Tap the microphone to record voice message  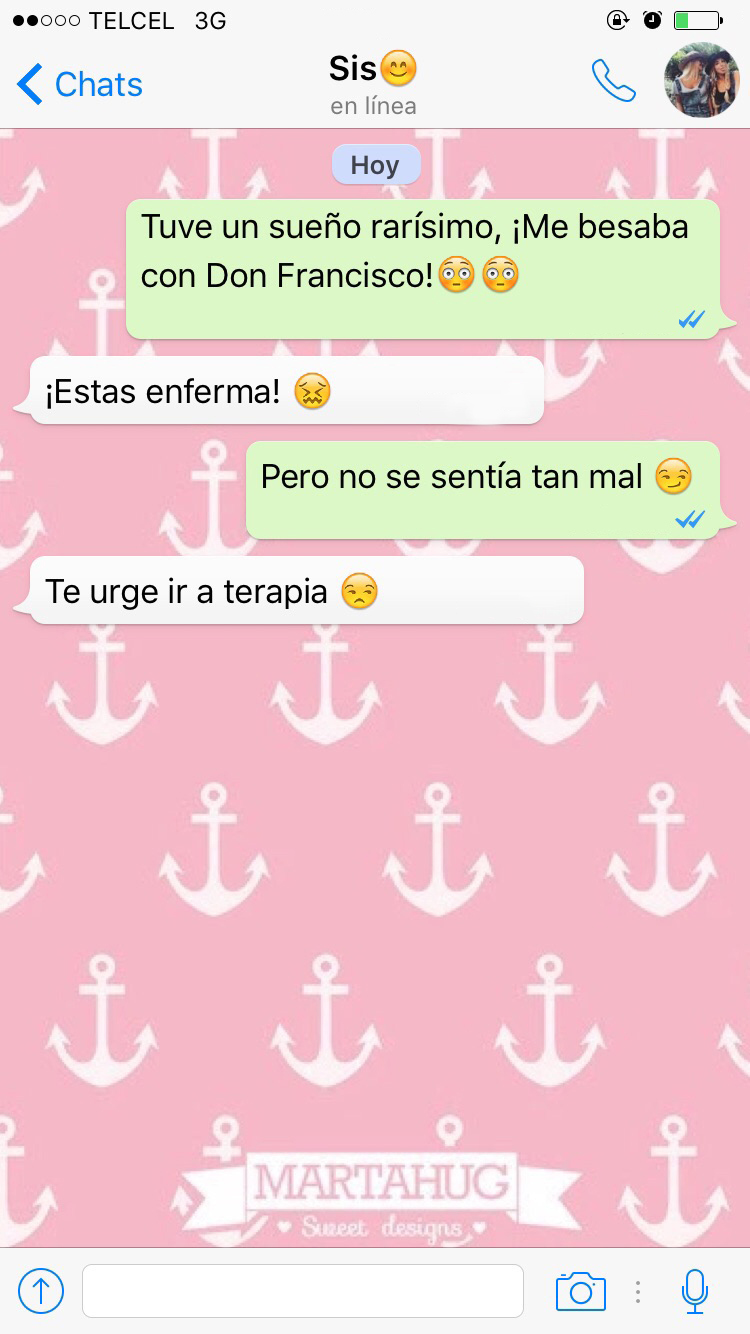[x=695, y=1291]
